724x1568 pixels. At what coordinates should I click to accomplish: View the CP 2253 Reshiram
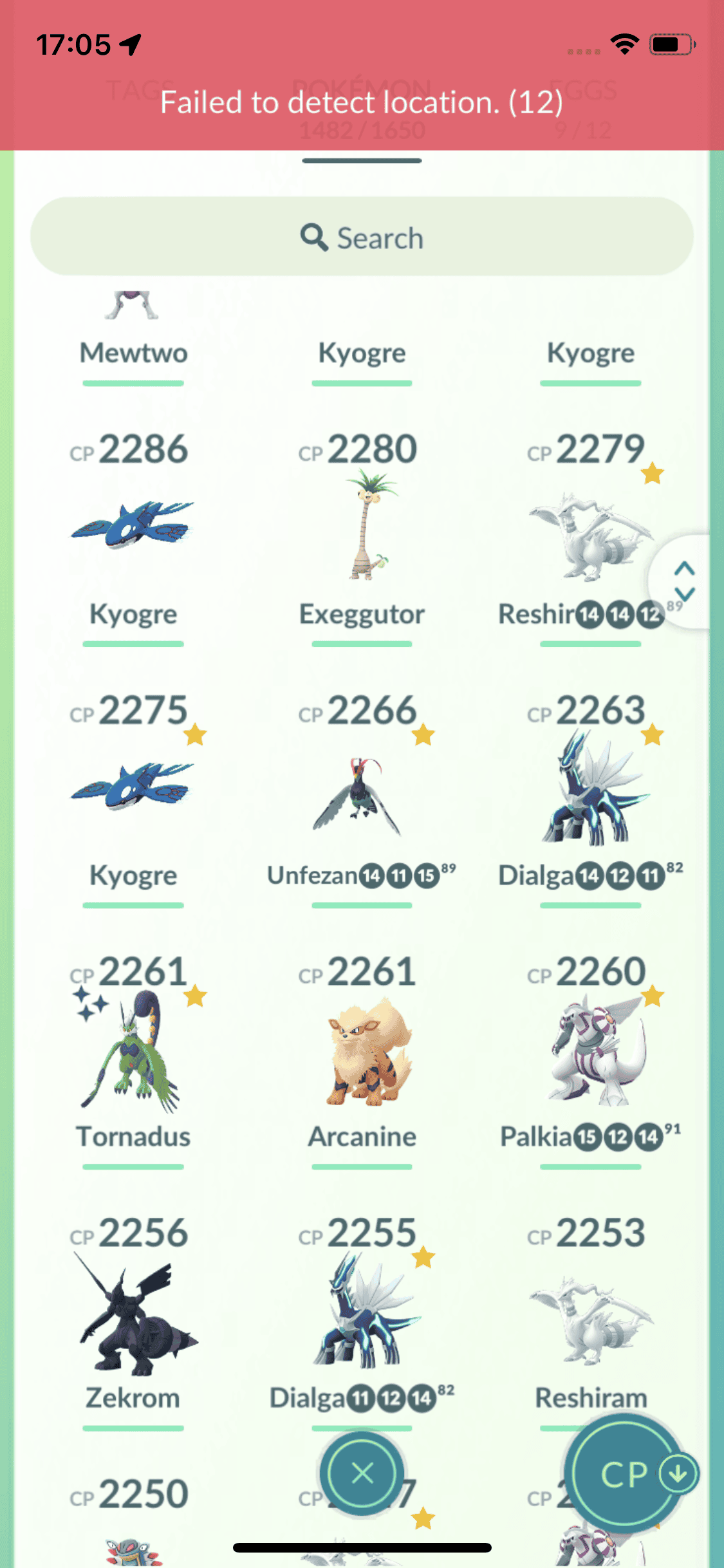click(x=589, y=1320)
